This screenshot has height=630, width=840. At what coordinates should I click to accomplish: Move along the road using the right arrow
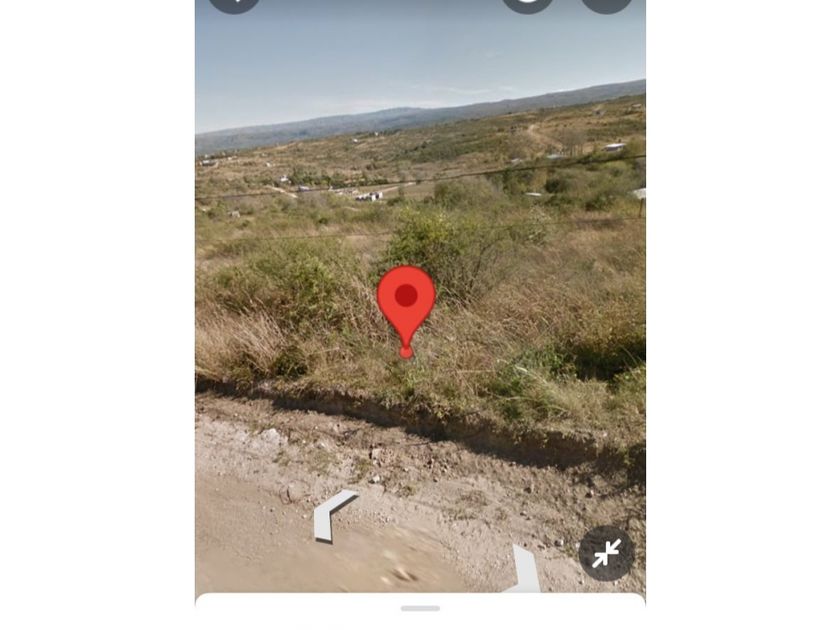tap(524, 571)
